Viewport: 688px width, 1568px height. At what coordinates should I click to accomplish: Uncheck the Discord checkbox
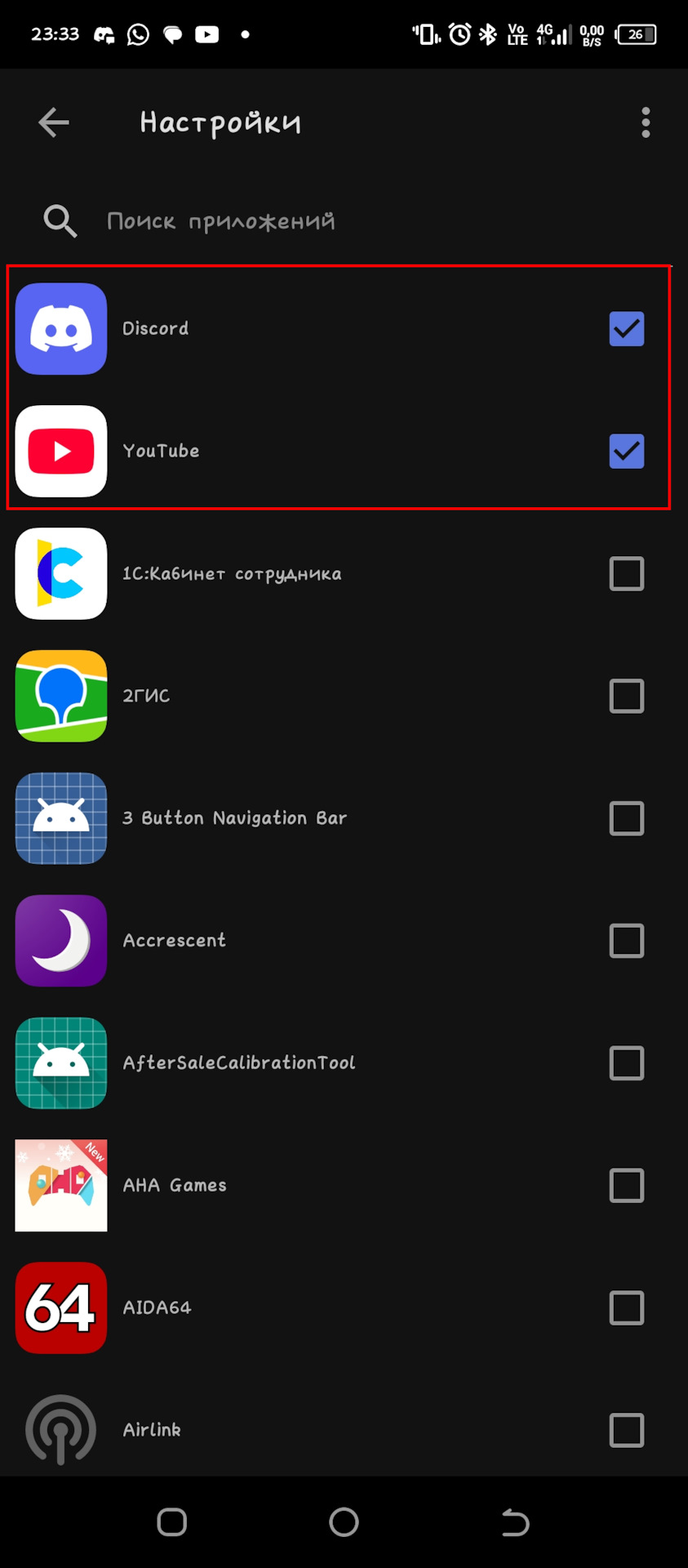627,329
